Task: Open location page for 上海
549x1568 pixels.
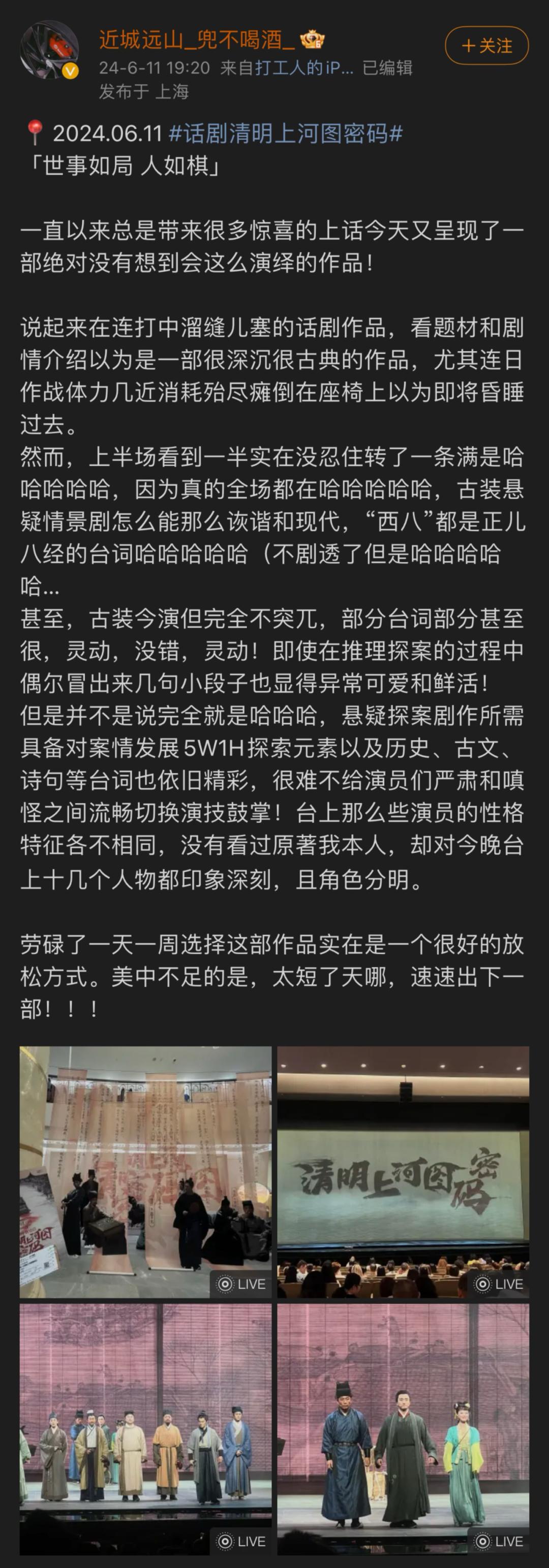Action: coord(173,90)
